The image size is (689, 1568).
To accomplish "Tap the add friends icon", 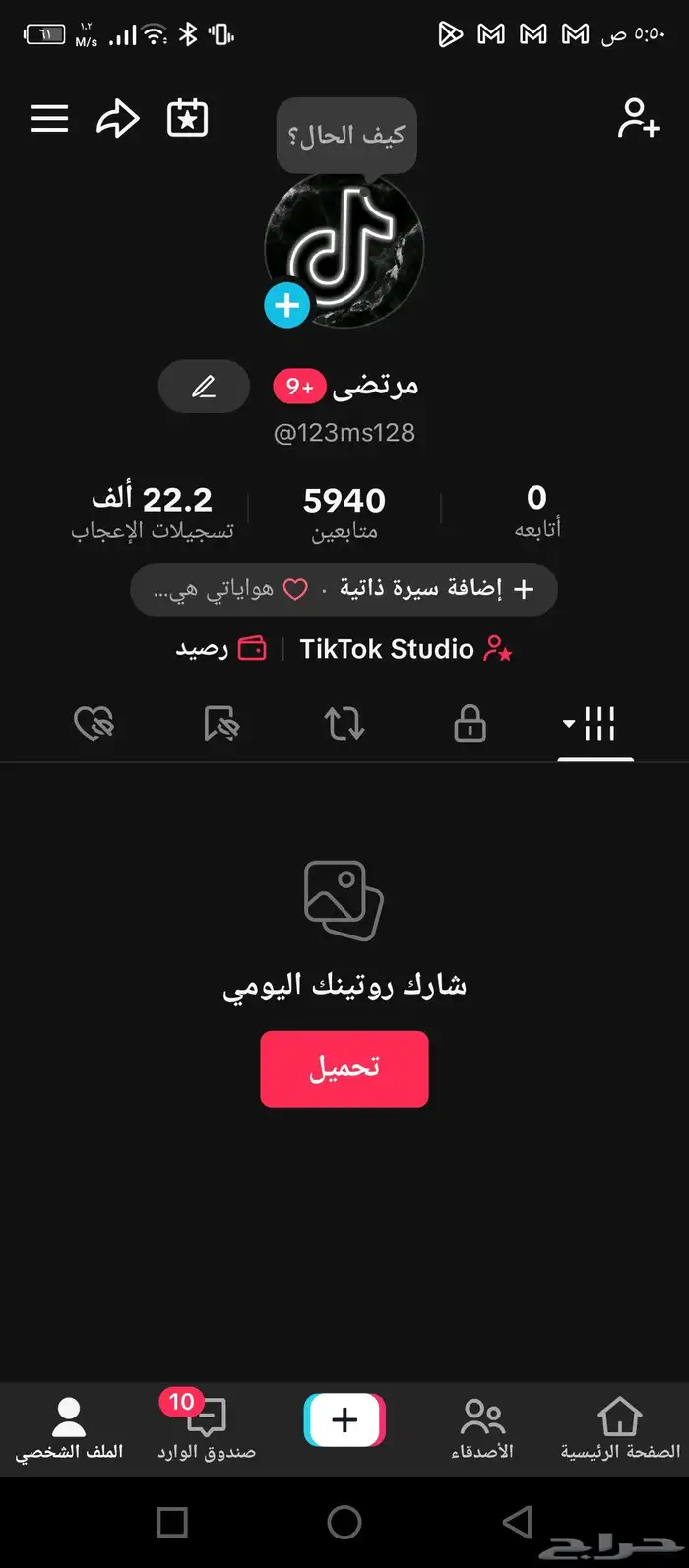I will tap(638, 119).
